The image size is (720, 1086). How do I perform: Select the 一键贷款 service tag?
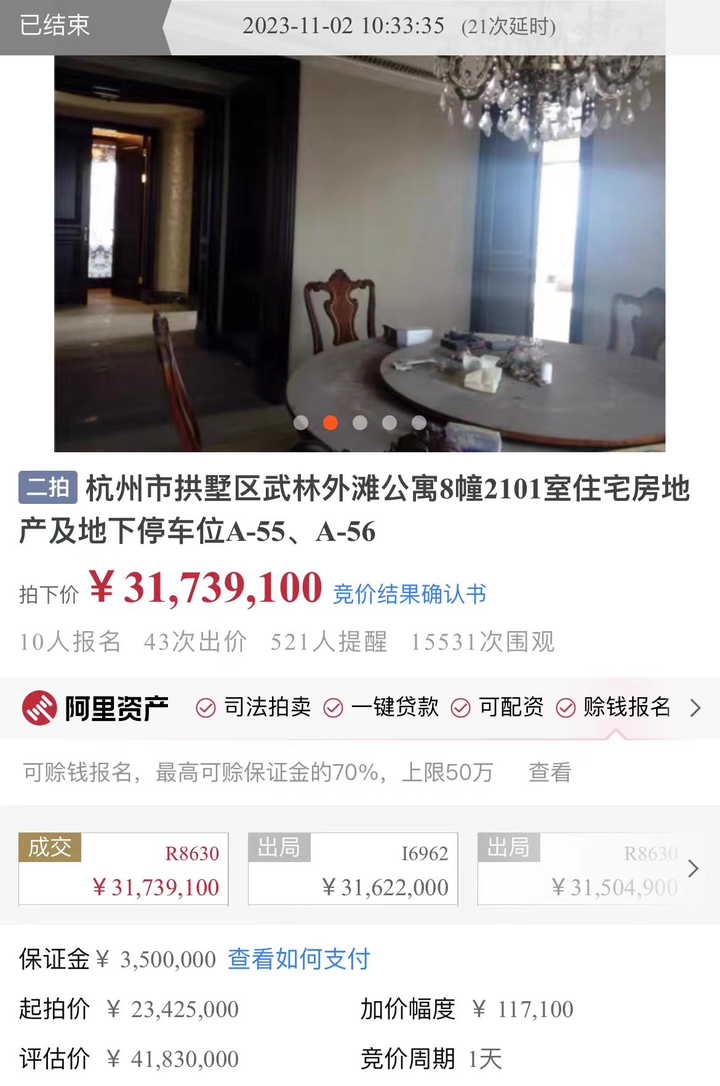pyautogui.click(x=382, y=708)
